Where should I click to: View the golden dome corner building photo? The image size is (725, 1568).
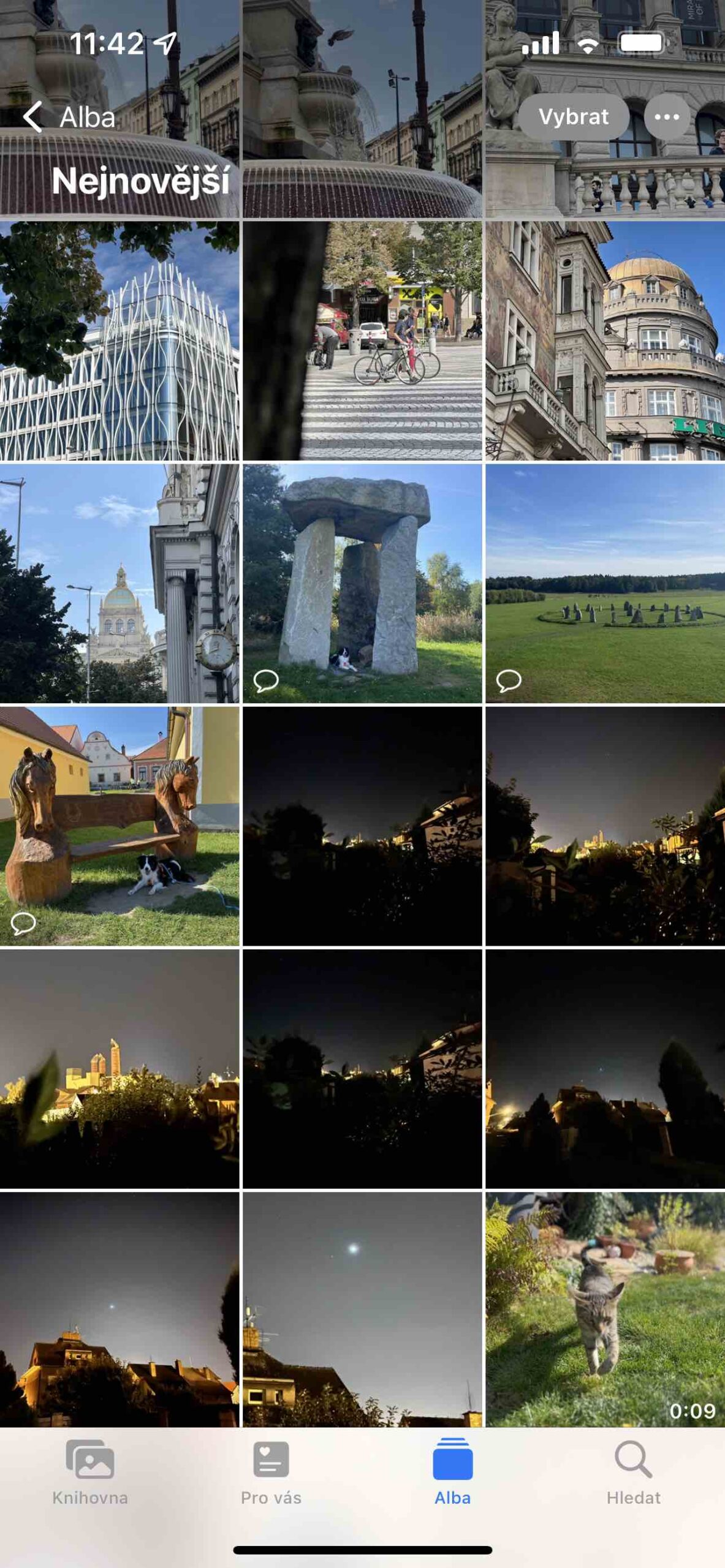pos(605,341)
